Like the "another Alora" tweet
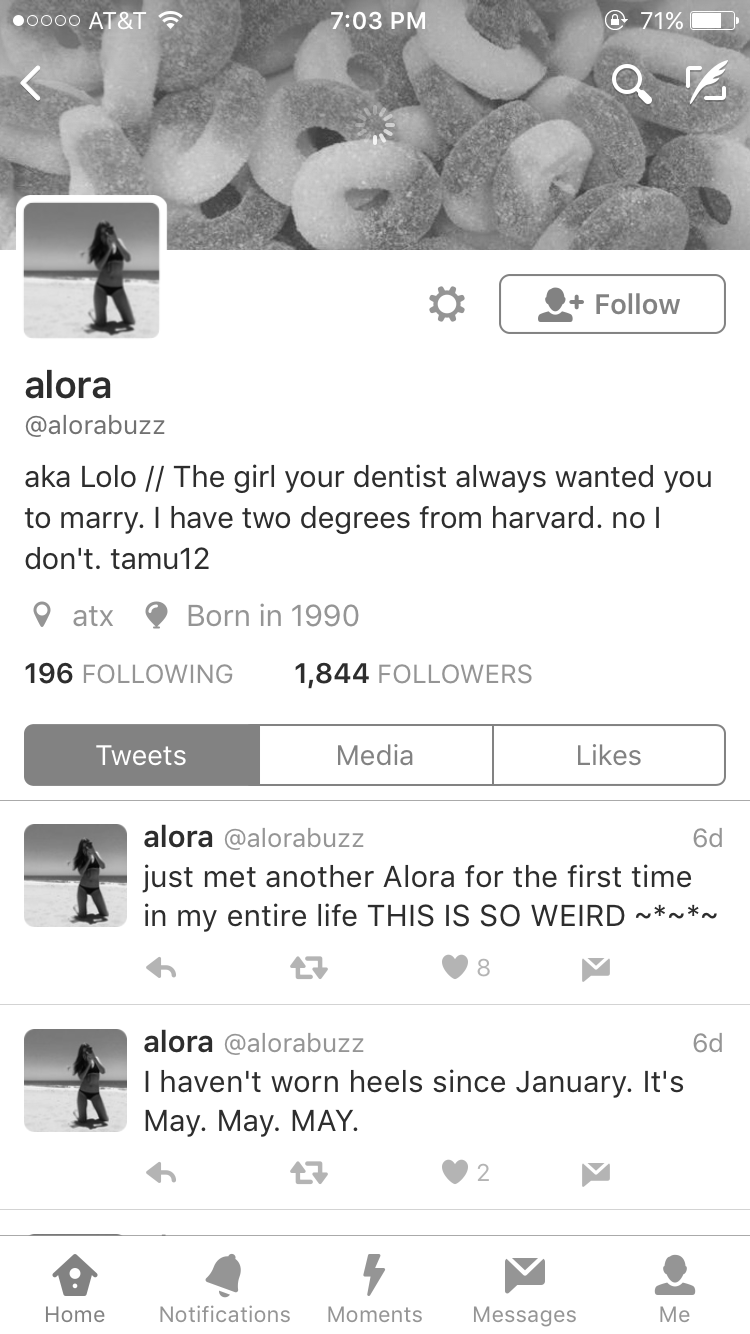 click(x=456, y=968)
